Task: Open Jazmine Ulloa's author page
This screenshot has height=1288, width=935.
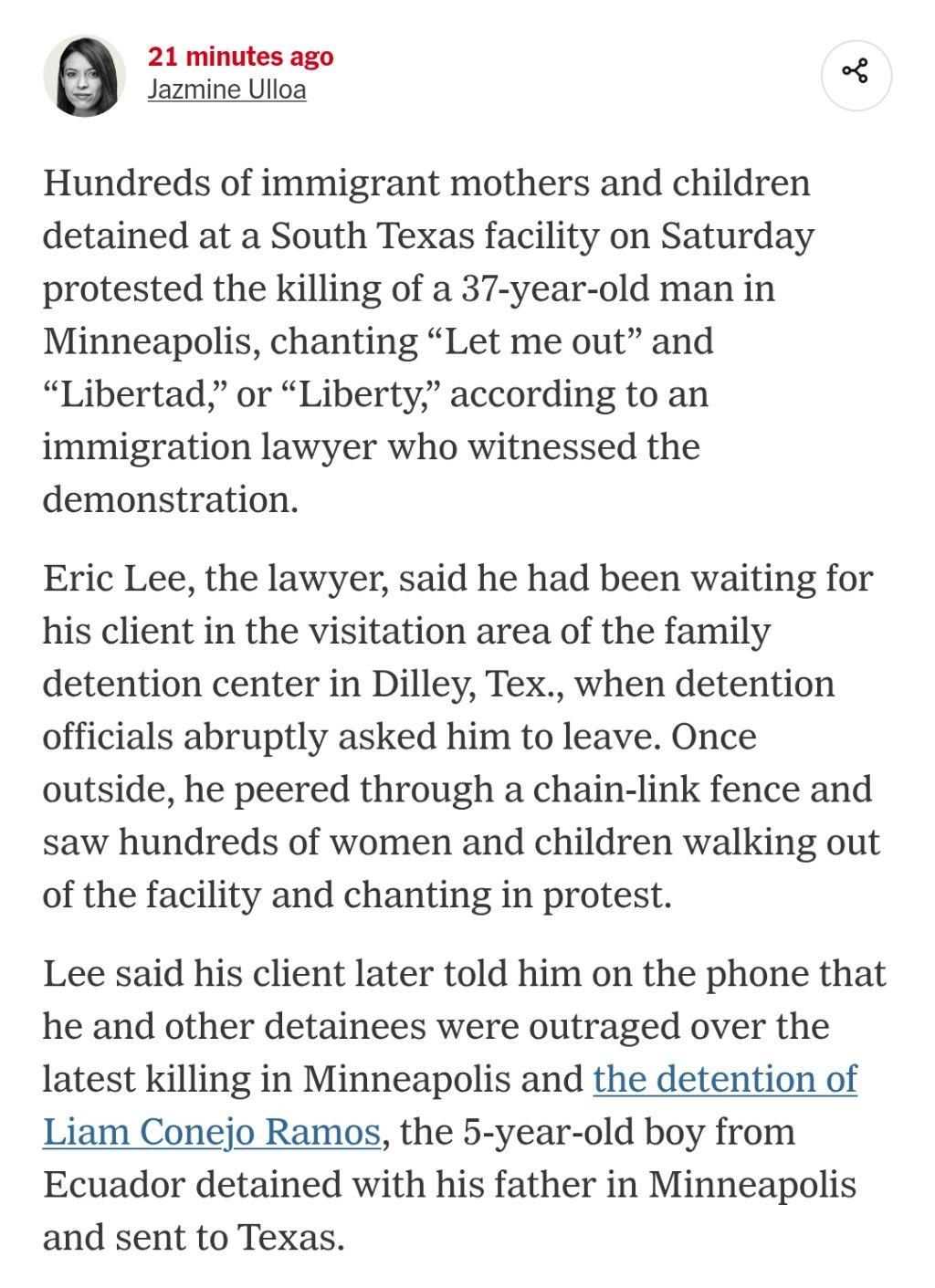Action: point(226,90)
